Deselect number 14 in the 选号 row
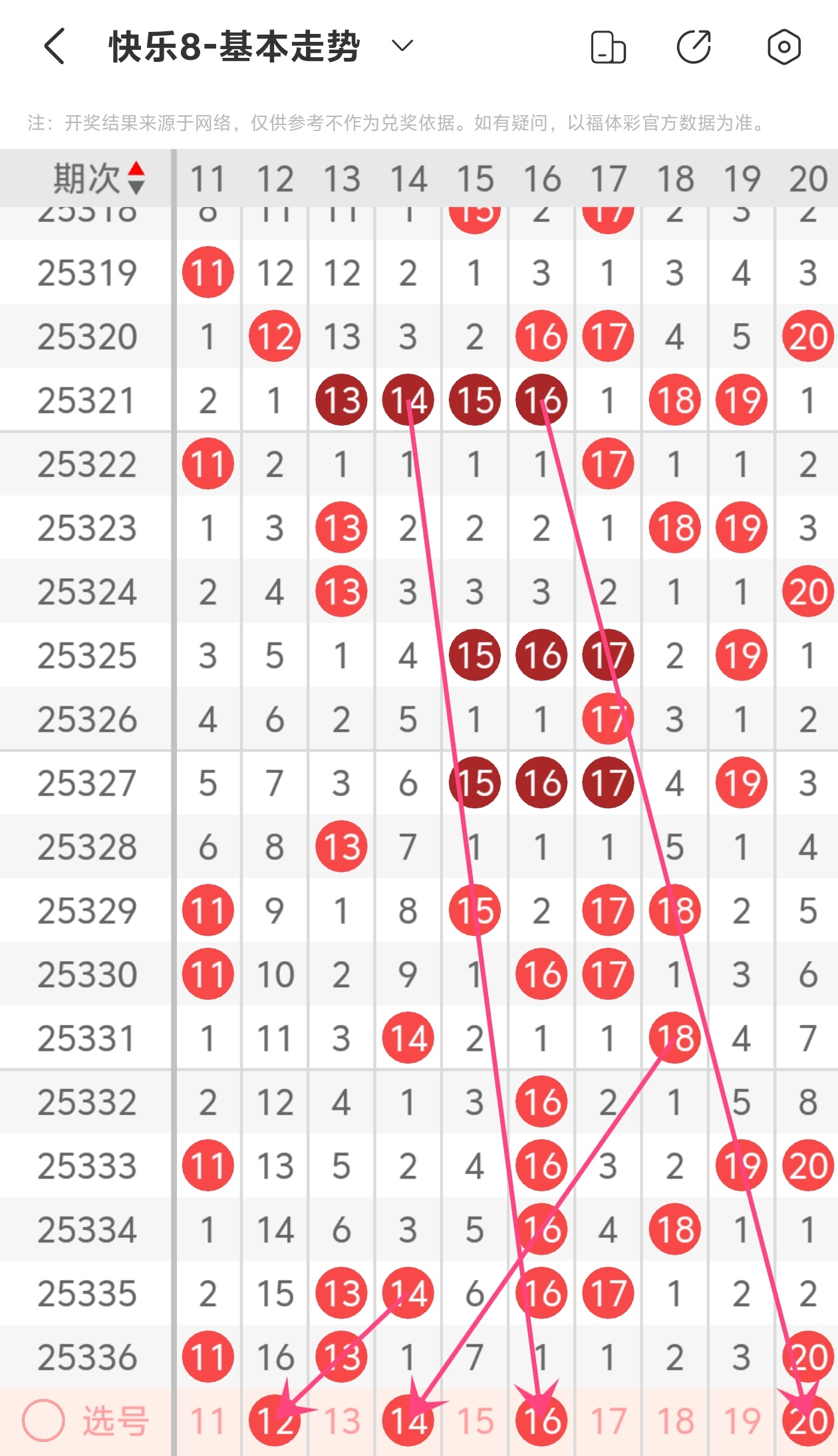The height and width of the screenshot is (1456, 838). point(408,1421)
